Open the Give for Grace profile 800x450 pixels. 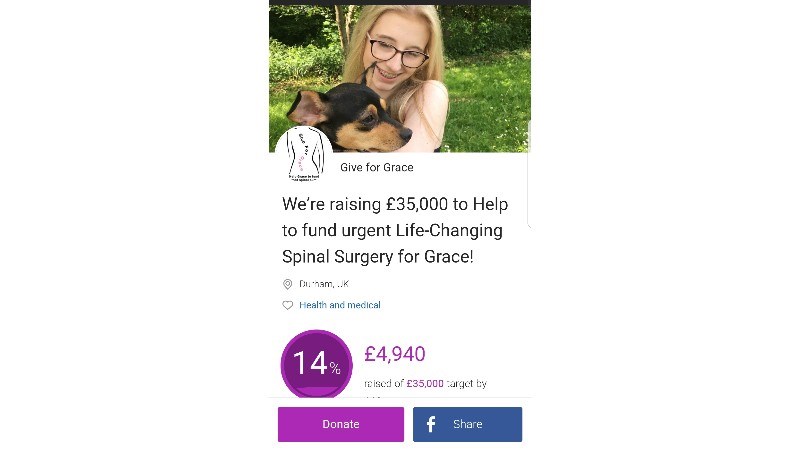(x=376, y=167)
